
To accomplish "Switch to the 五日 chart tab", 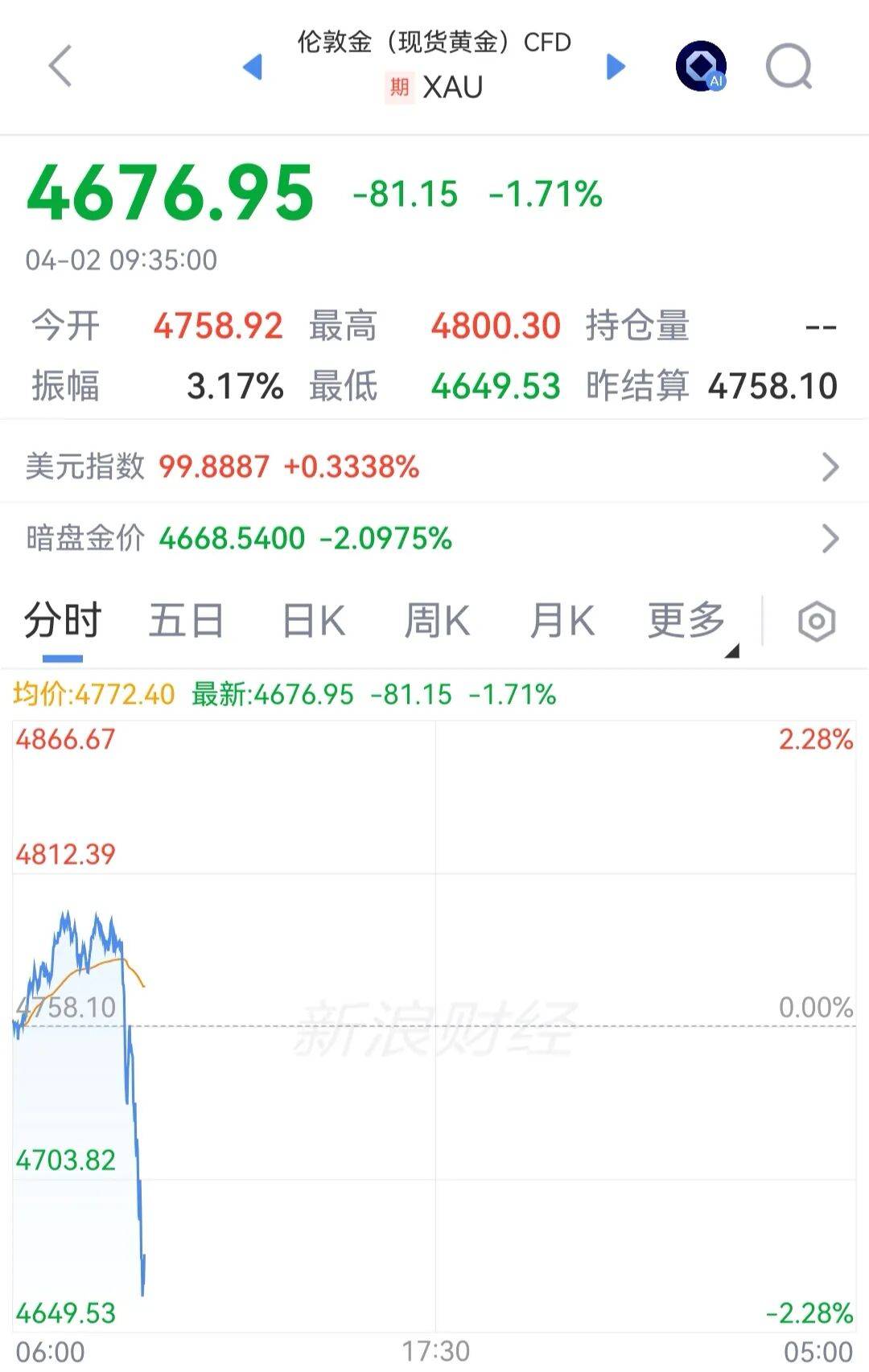I will 187,621.
